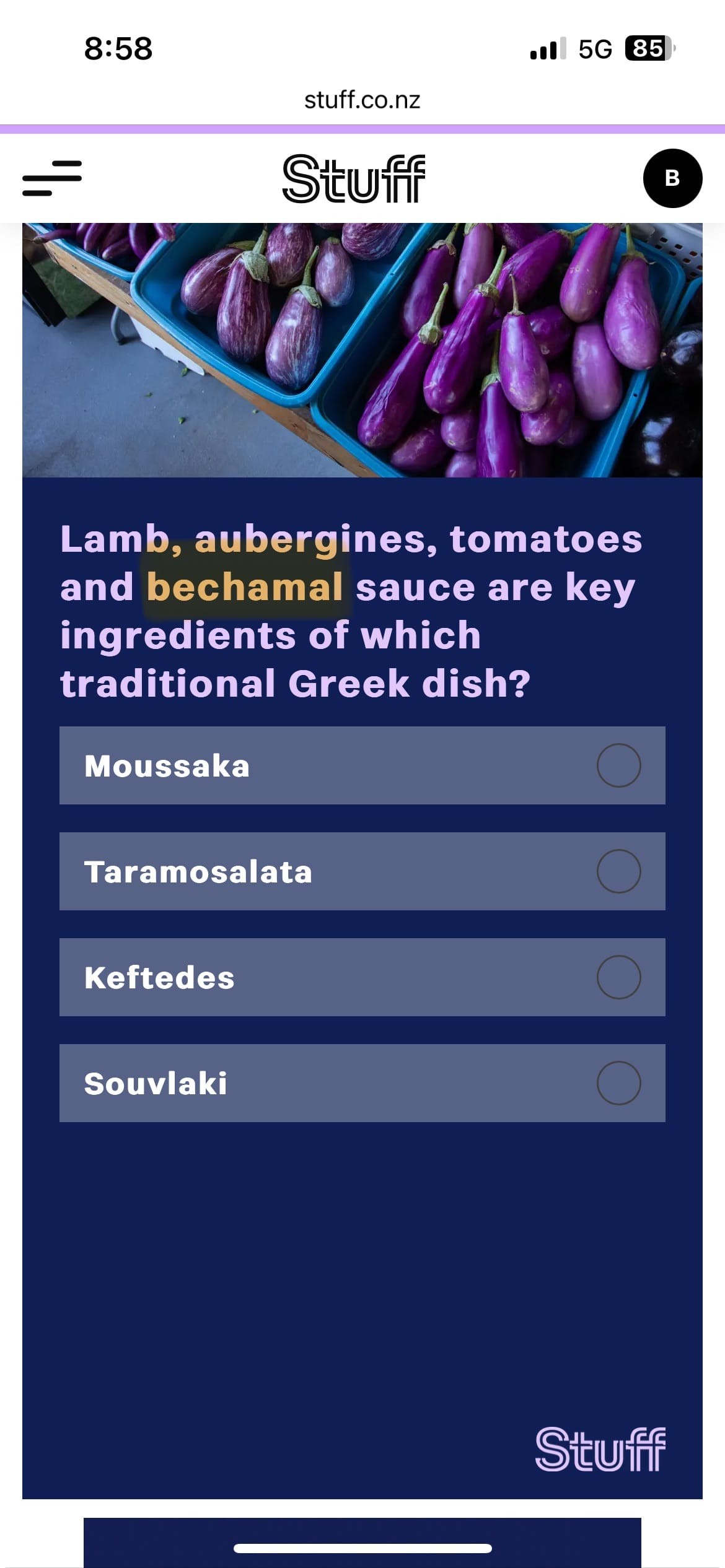Go to the Stuff homepage logo
The height and width of the screenshot is (1568, 725).
(x=354, y=179)
